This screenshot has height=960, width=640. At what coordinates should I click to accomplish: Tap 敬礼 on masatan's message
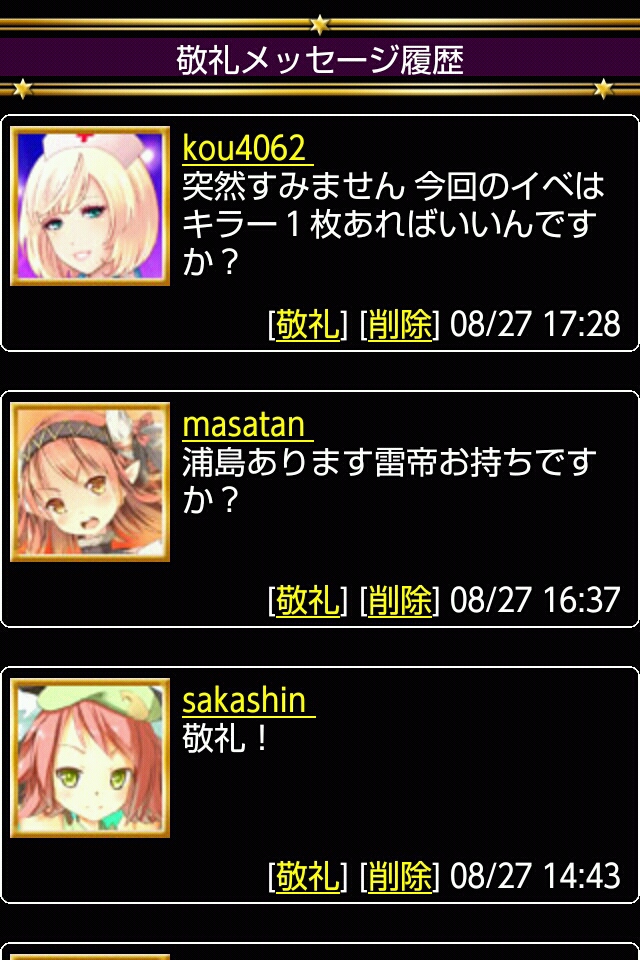click(x=308, y=600)
